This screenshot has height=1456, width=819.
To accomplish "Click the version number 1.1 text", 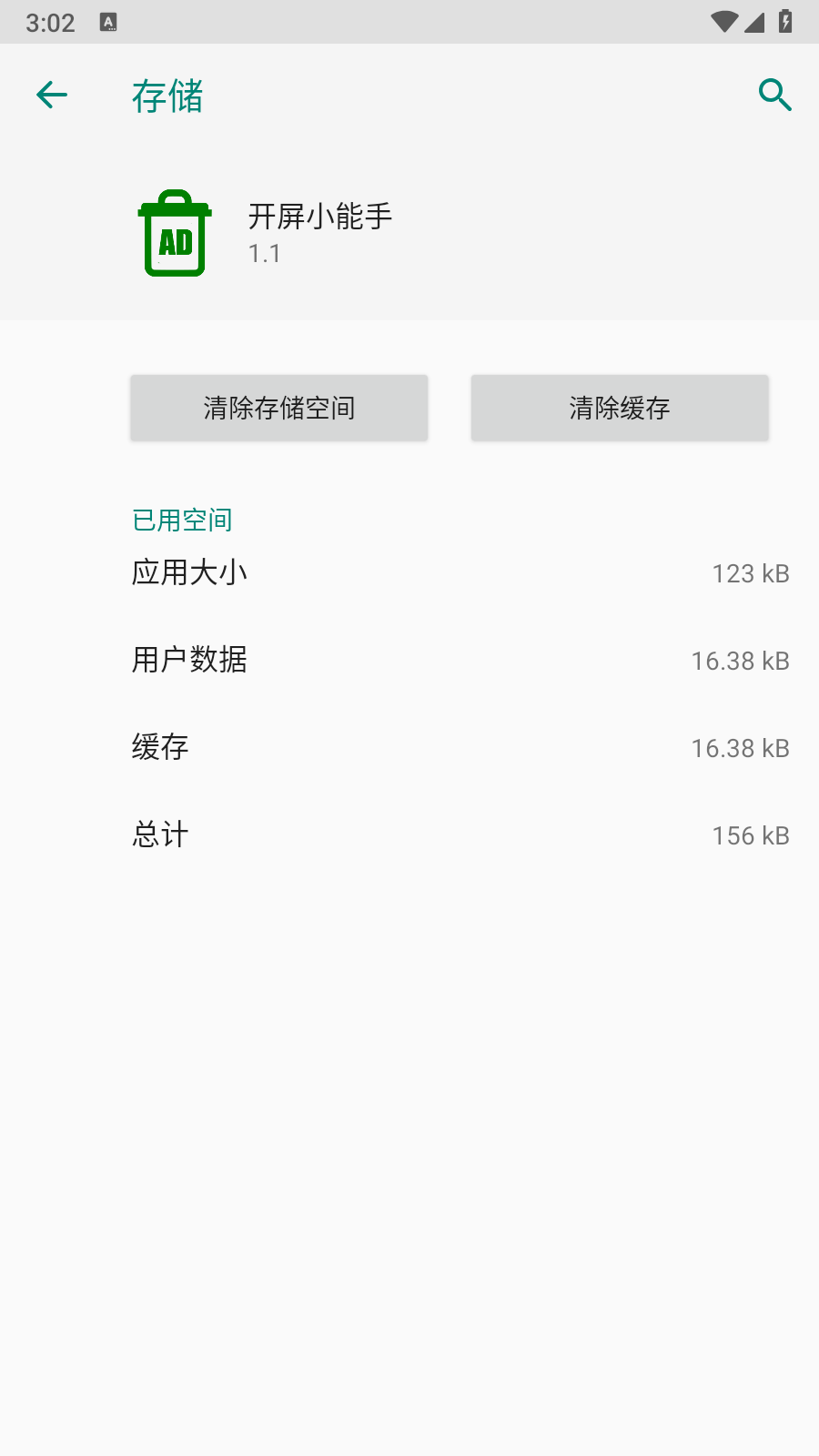I will (x=263, y=254).
